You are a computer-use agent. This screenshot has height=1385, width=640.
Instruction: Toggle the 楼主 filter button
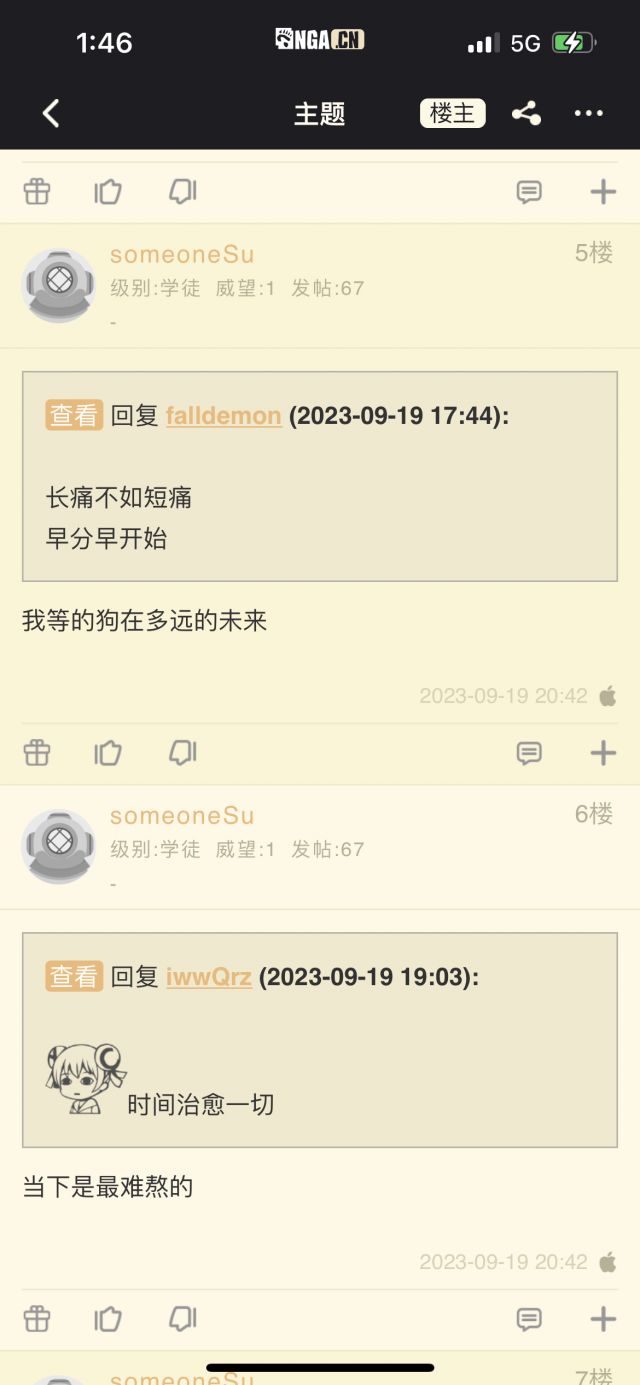point(452,114)
